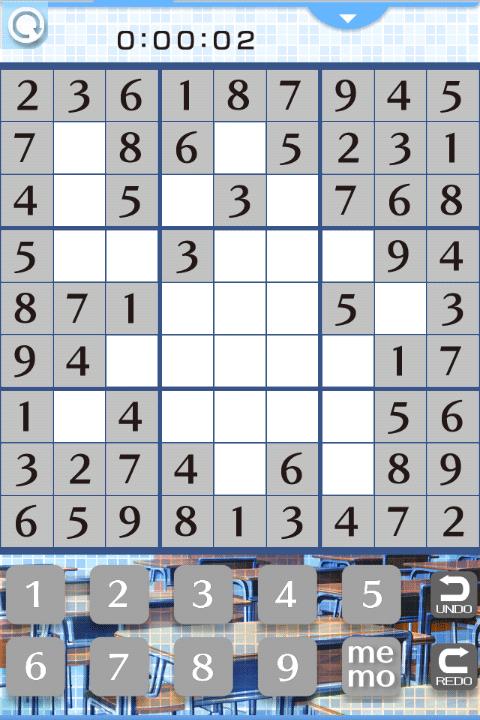Viewport: 480px width, 720px height.
Task: Pick number 5 on the keypad
Action: tap(371, 594)
